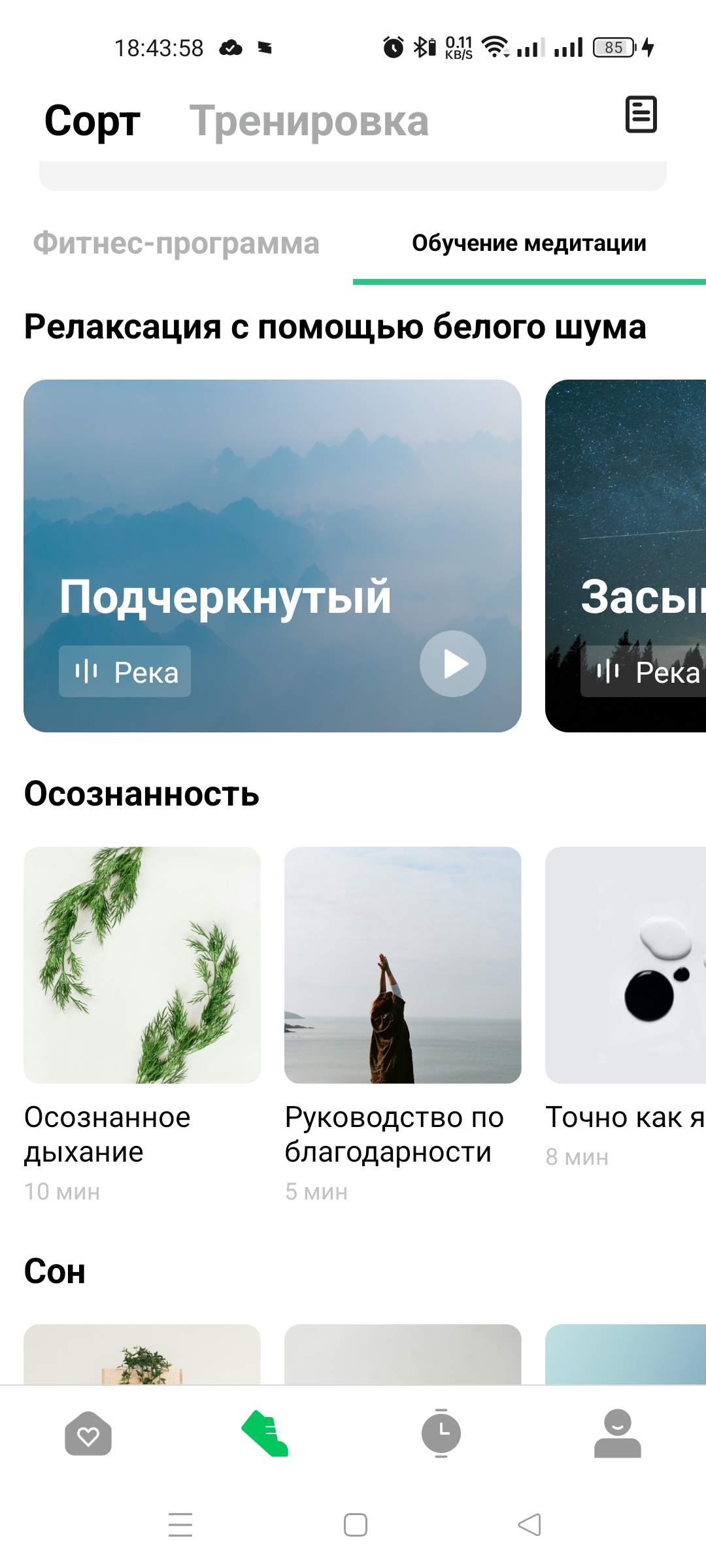Go to the profile tab
This screenshot has height=1568, width=706.
point(618,1434)
